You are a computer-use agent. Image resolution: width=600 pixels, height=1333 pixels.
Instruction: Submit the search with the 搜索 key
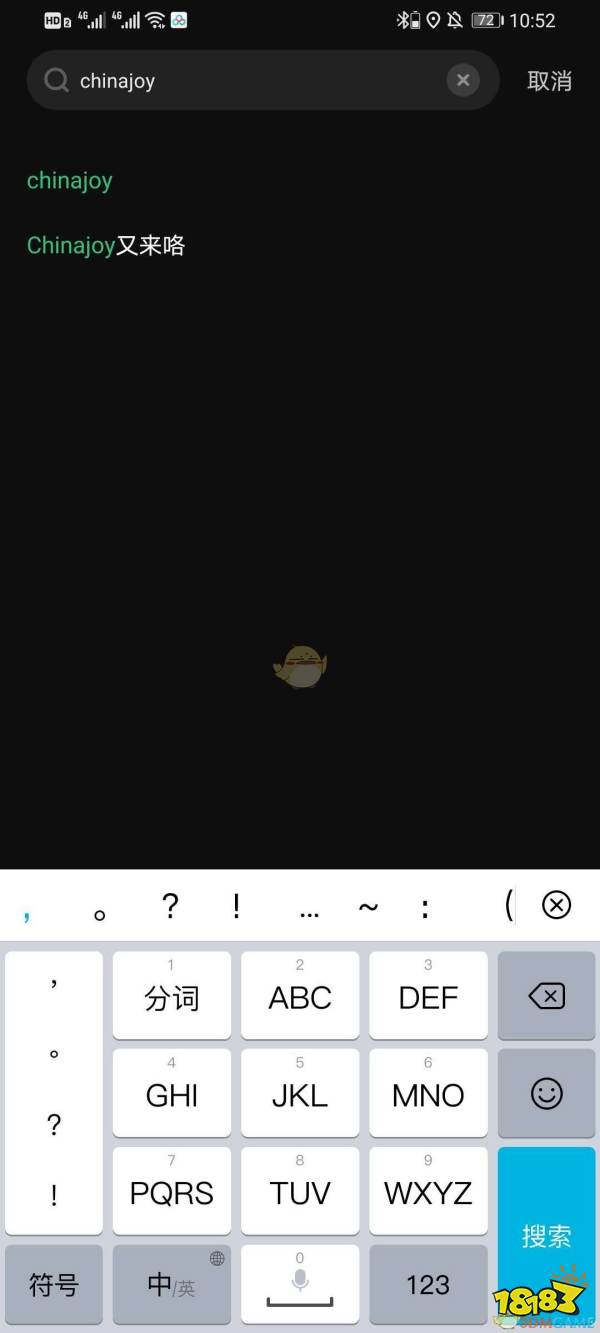coord(546,1236)
